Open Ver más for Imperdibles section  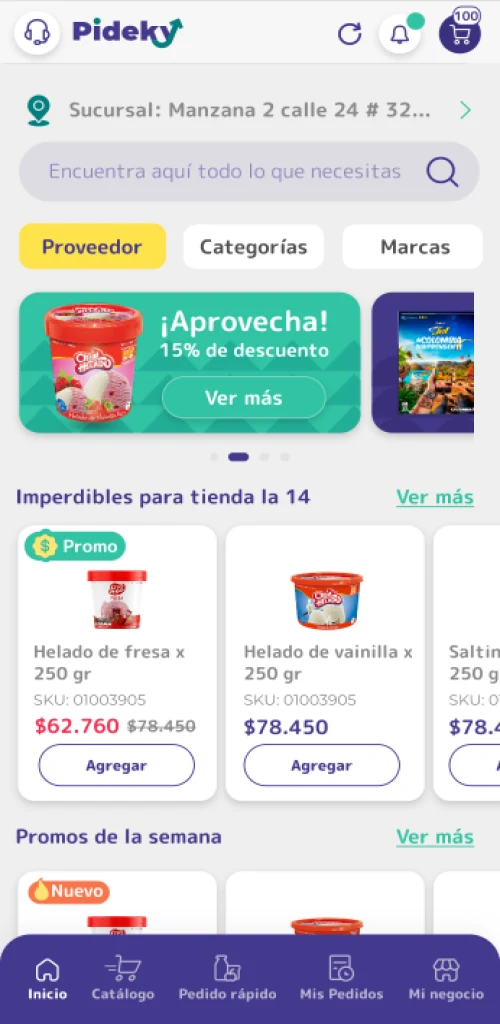435,498
